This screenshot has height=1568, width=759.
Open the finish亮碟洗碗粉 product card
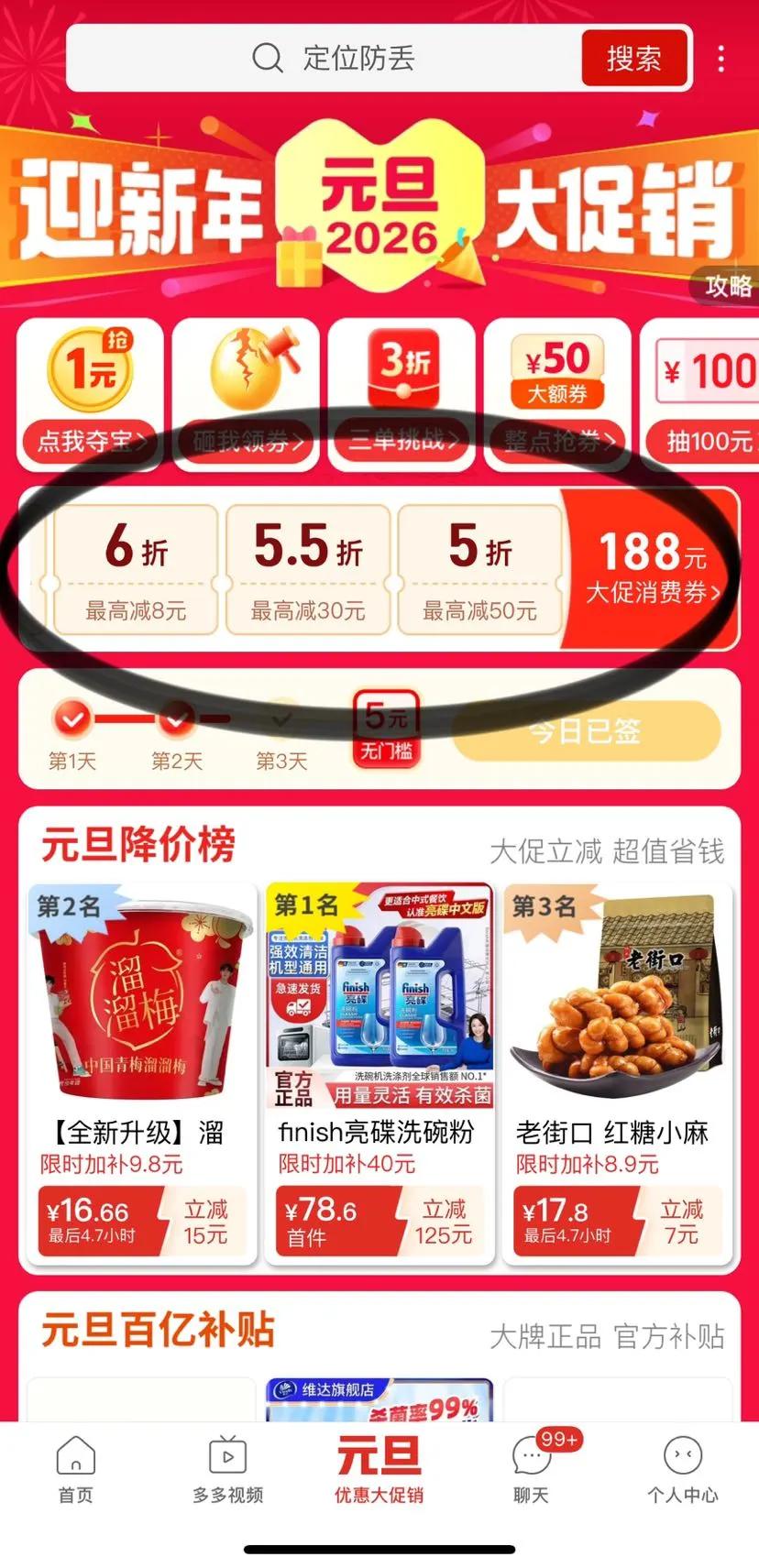click(x=379, y=1072)
